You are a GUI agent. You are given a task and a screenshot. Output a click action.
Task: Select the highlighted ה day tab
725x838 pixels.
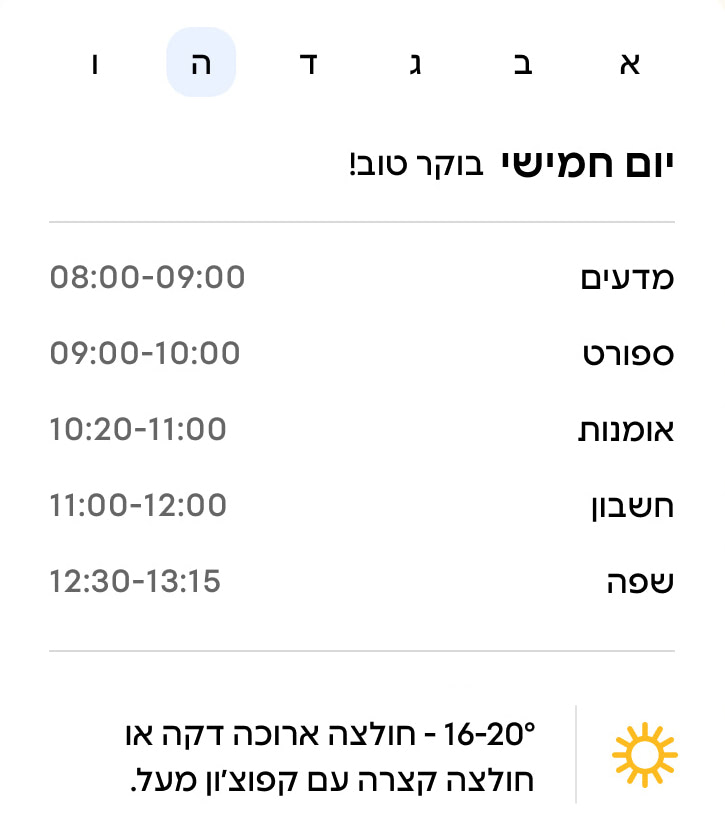(201, 63)
